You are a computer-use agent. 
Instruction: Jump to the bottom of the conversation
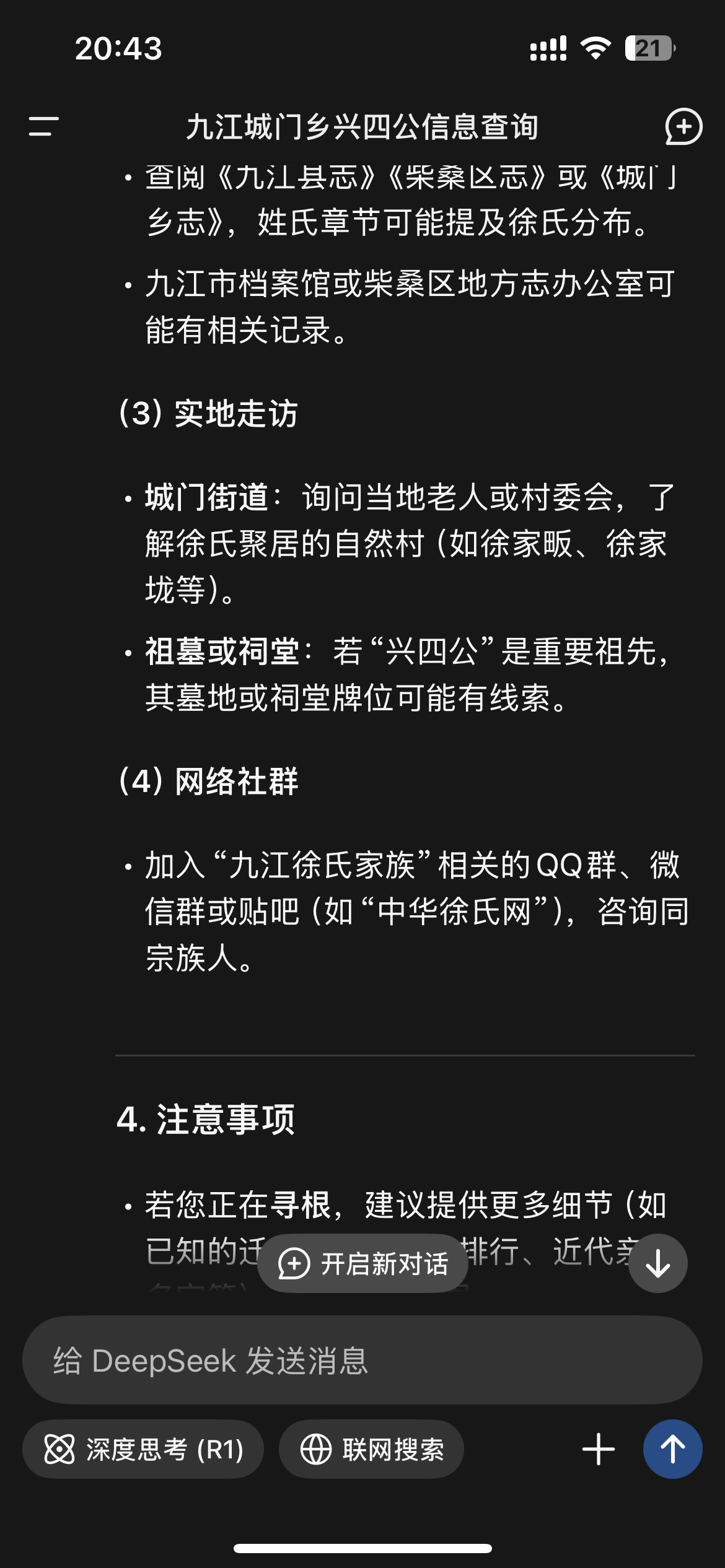coord(657,1263)
